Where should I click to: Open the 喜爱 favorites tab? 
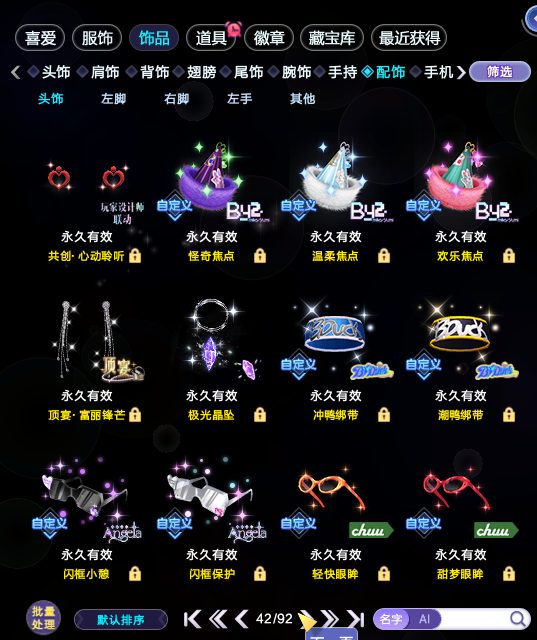pos(40,38)
